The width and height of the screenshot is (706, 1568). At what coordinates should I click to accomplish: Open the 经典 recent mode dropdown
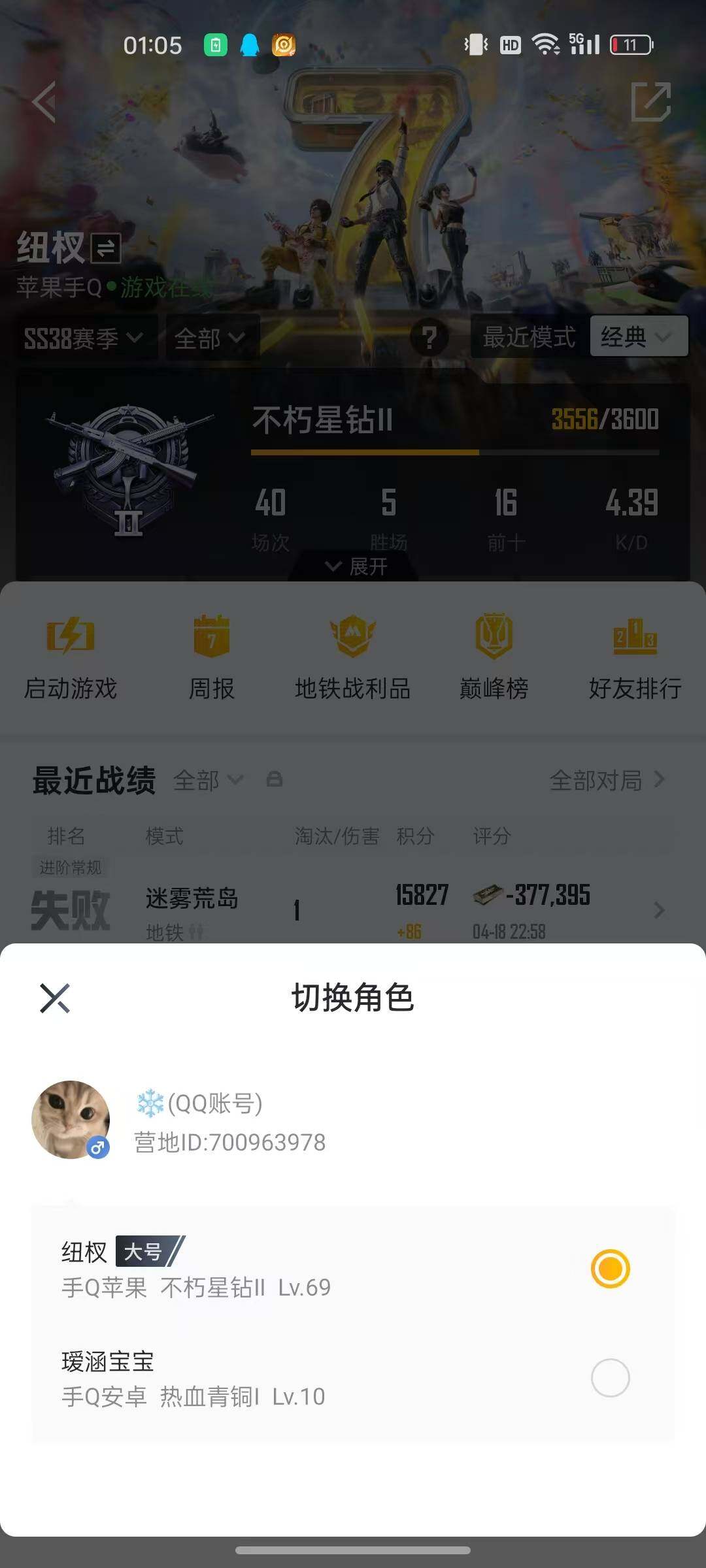click(x=637, y=336)
